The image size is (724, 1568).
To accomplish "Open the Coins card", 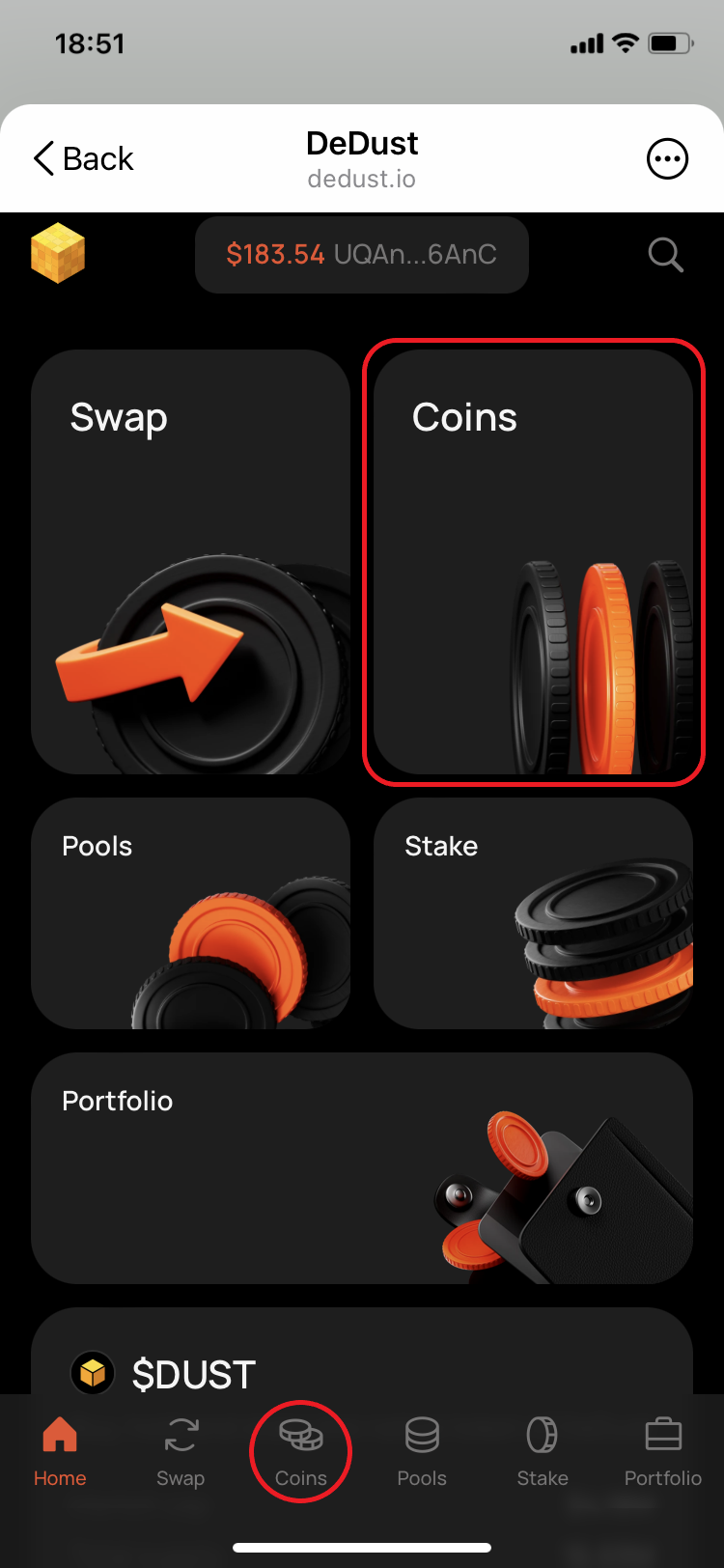I will (x=533, y=561).
